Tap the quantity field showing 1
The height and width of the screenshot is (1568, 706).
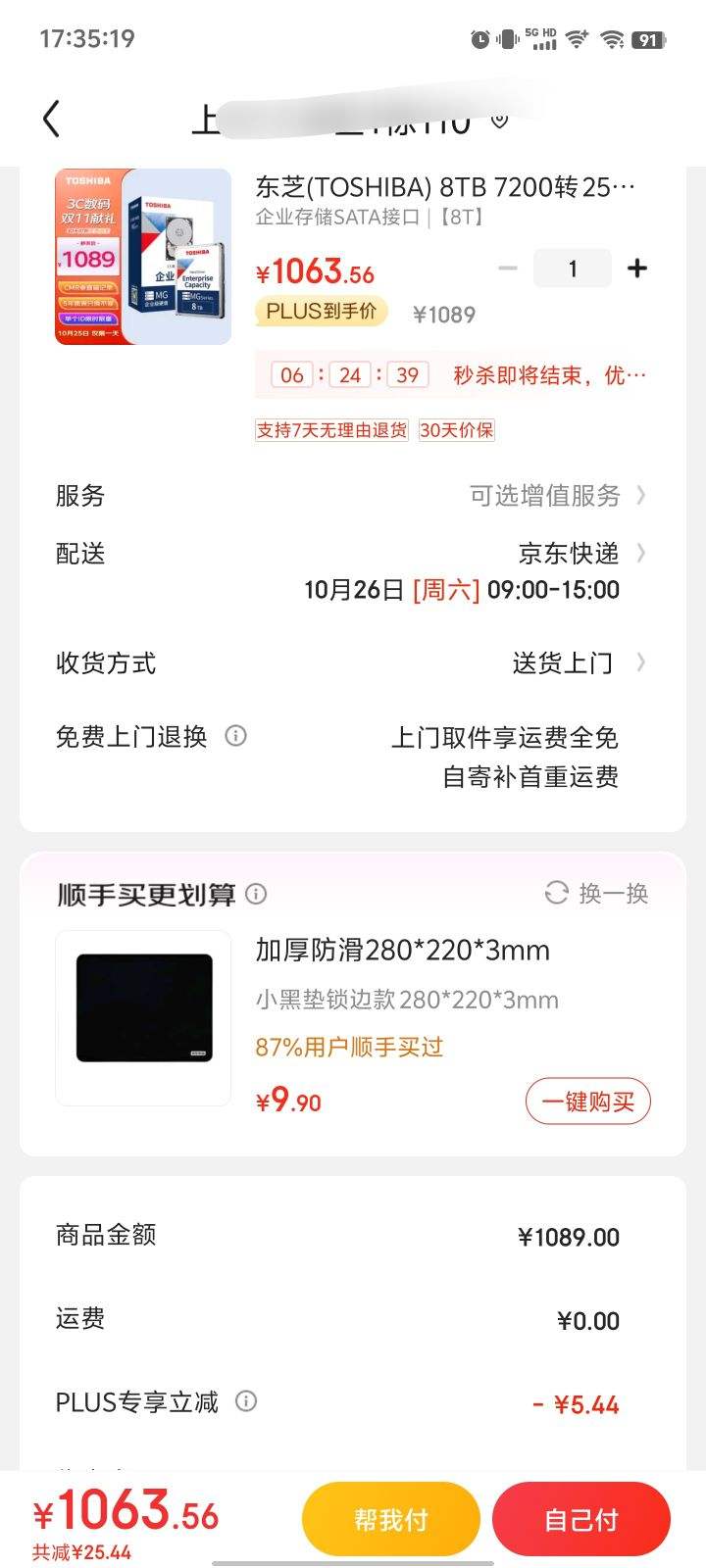coord(573,267)
